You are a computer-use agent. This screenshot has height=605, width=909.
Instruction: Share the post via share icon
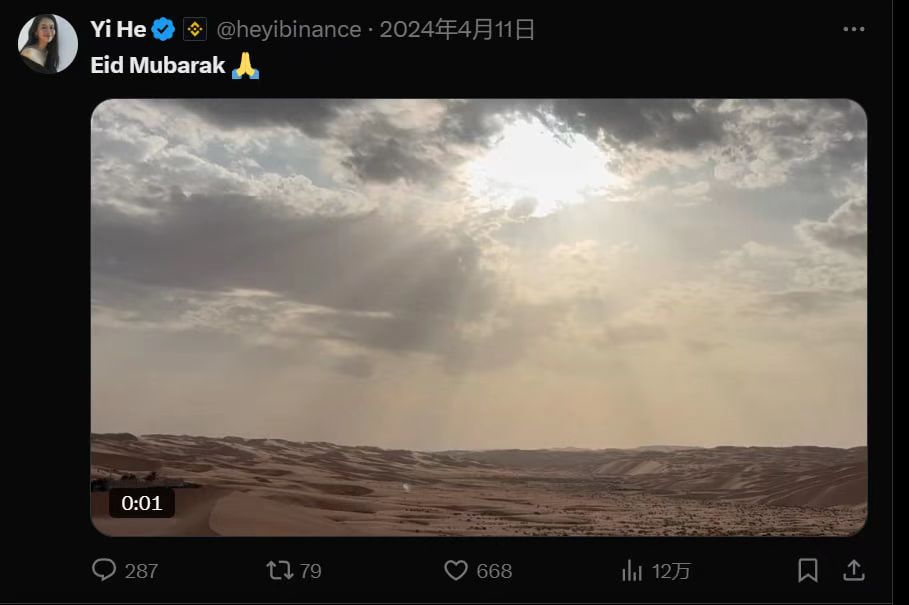(853, 570)
